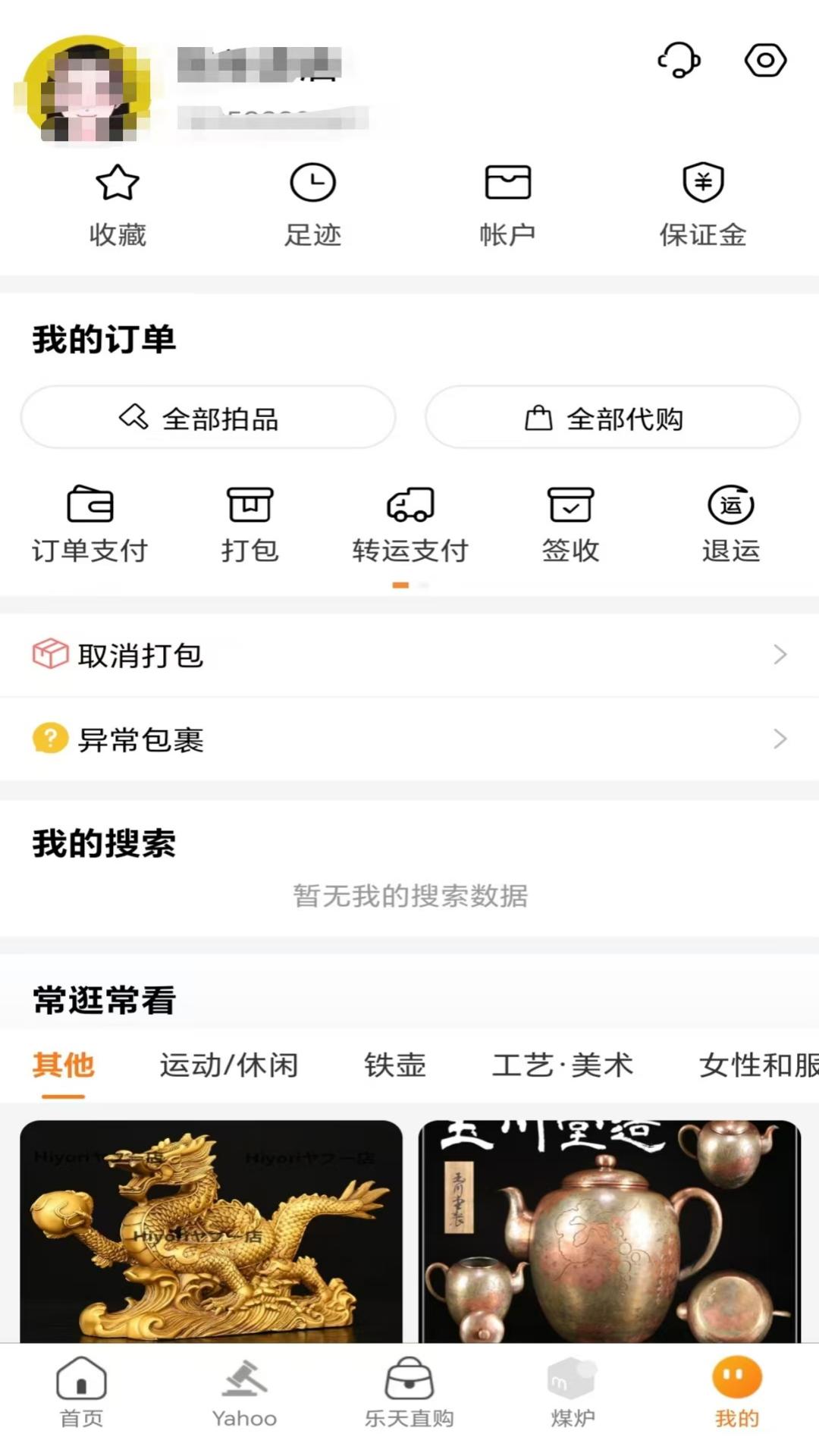Open 取消打包 row
Screen dimensions: 819x1456
pyautogui.click(x=409, y=655)
